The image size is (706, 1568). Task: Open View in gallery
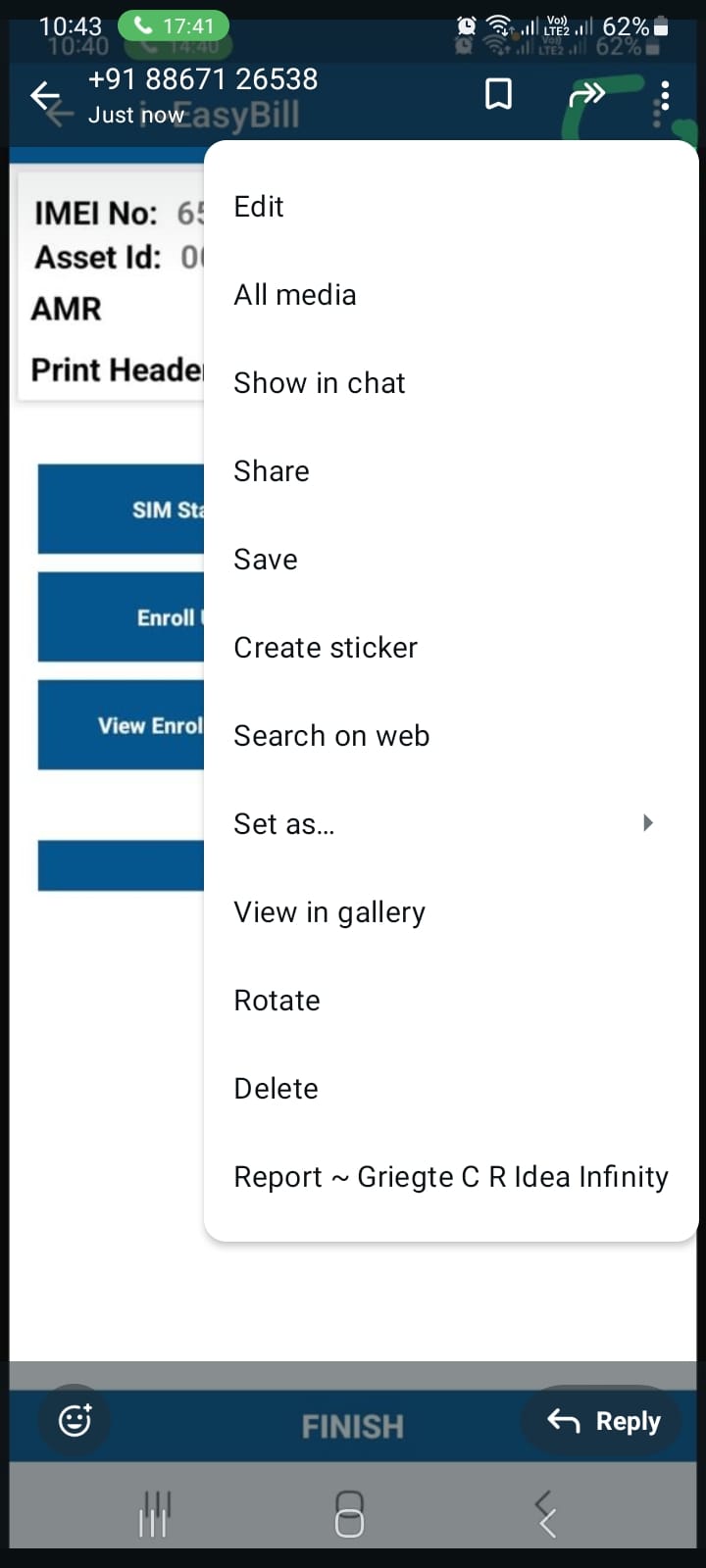[x=329, y=912]
